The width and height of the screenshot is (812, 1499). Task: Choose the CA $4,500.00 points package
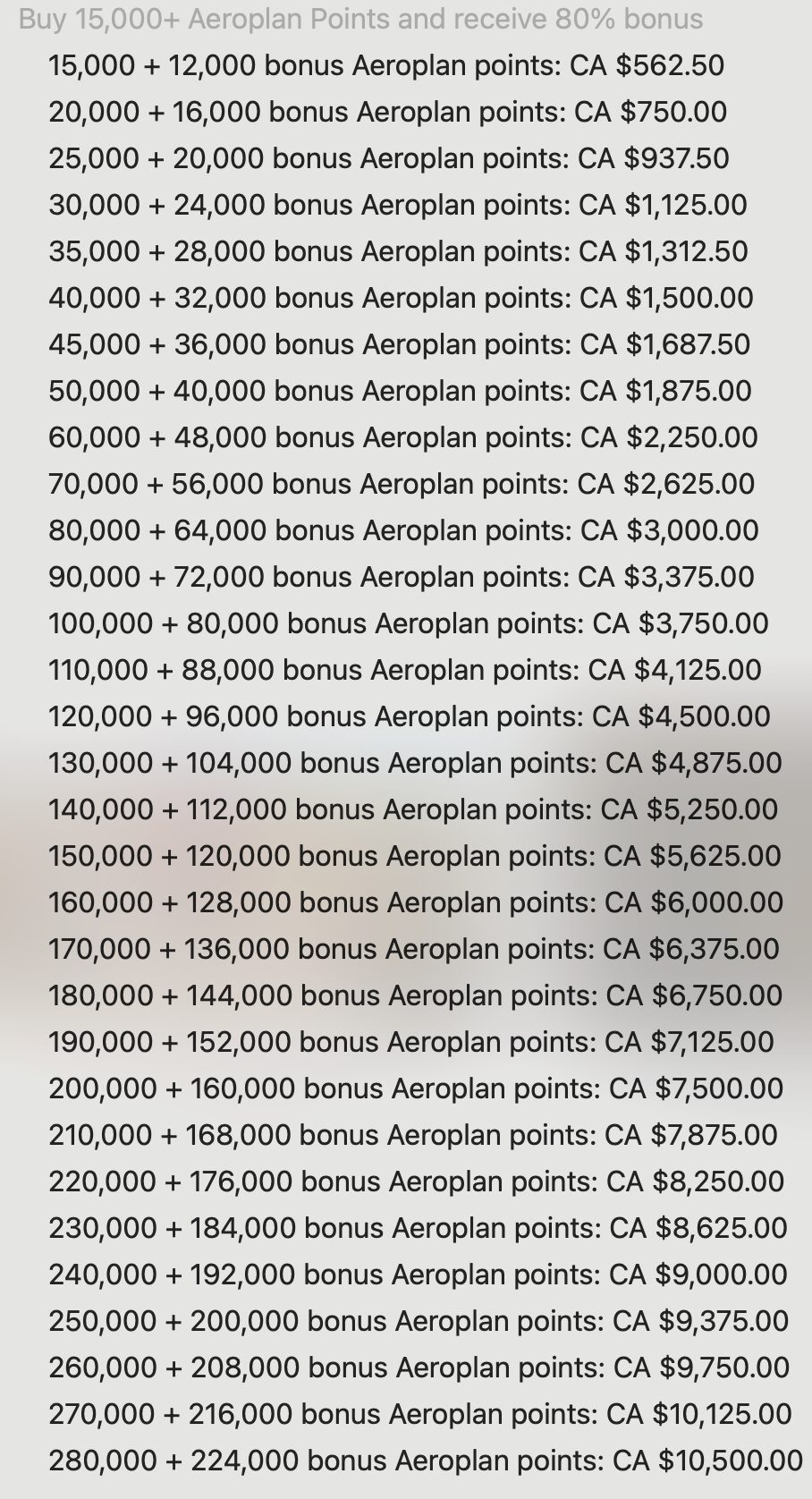(410, 716)
